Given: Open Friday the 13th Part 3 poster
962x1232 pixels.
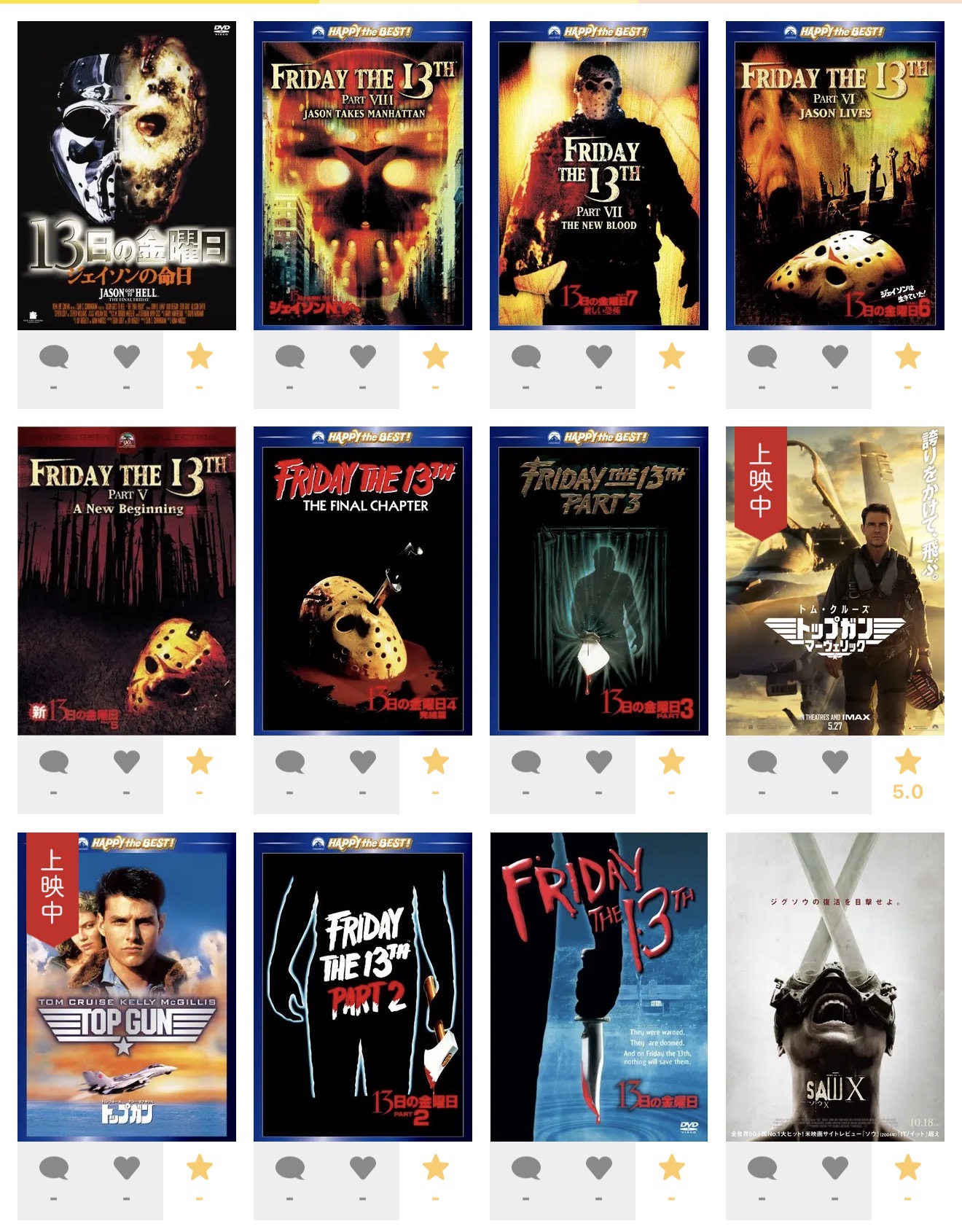Looking at the screenshot, I should click(x=599, y=581).
